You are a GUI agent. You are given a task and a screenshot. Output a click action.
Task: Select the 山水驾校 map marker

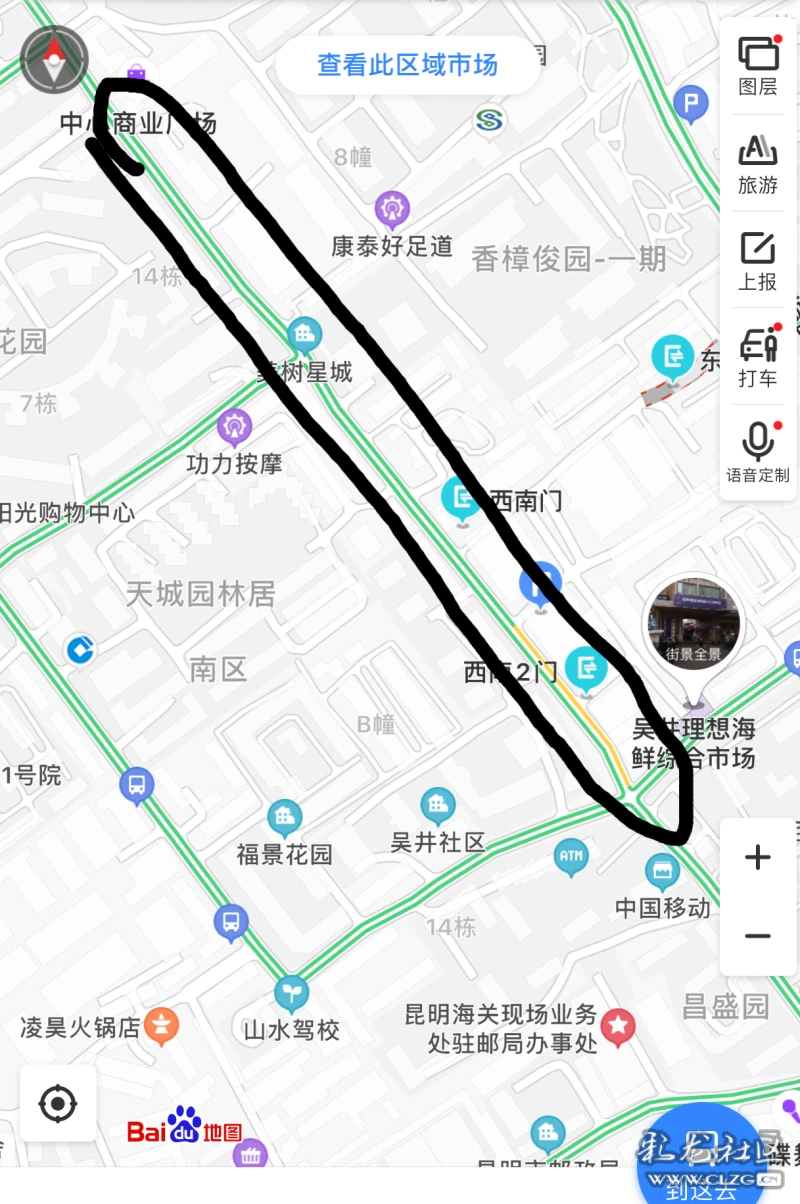tap(291, 994)
